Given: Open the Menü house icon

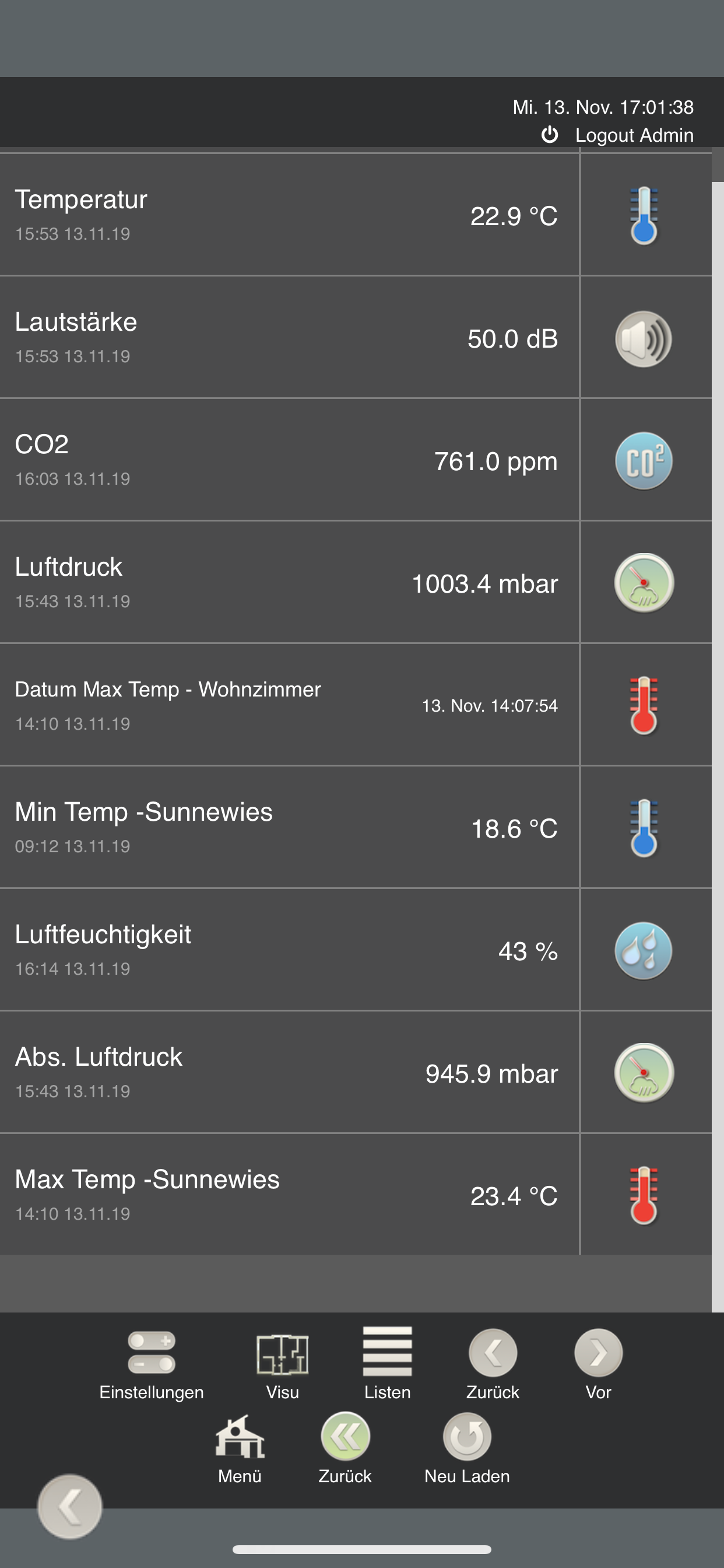Looking at the screenshot, I should [240, 1448].
